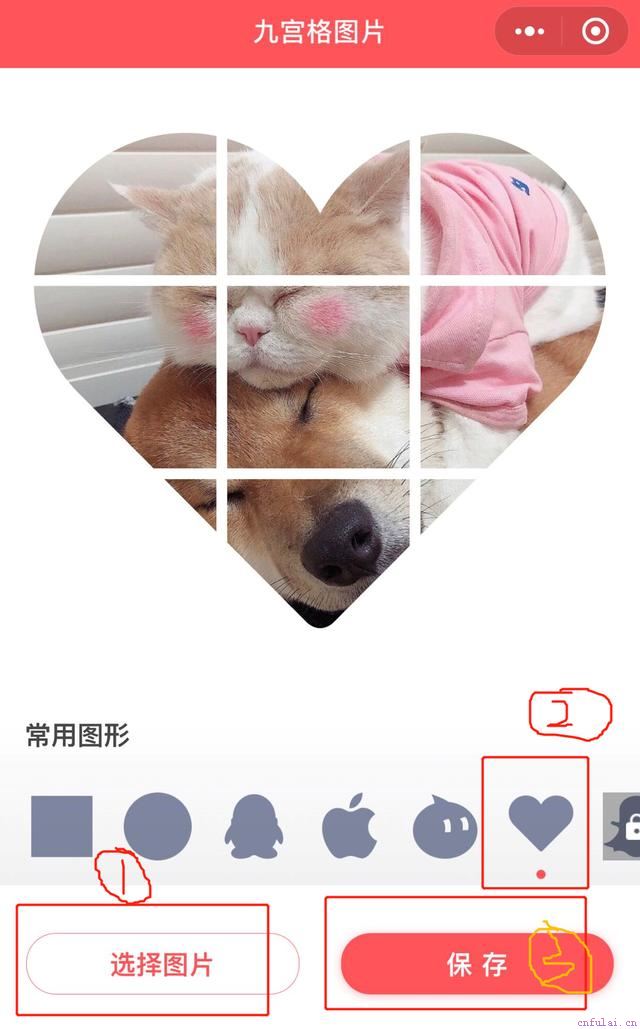The image size is (640, 1029).
Task: Tap 选择图片 to choose a photo
Action: pyautogui.click(x=162, y=964)
